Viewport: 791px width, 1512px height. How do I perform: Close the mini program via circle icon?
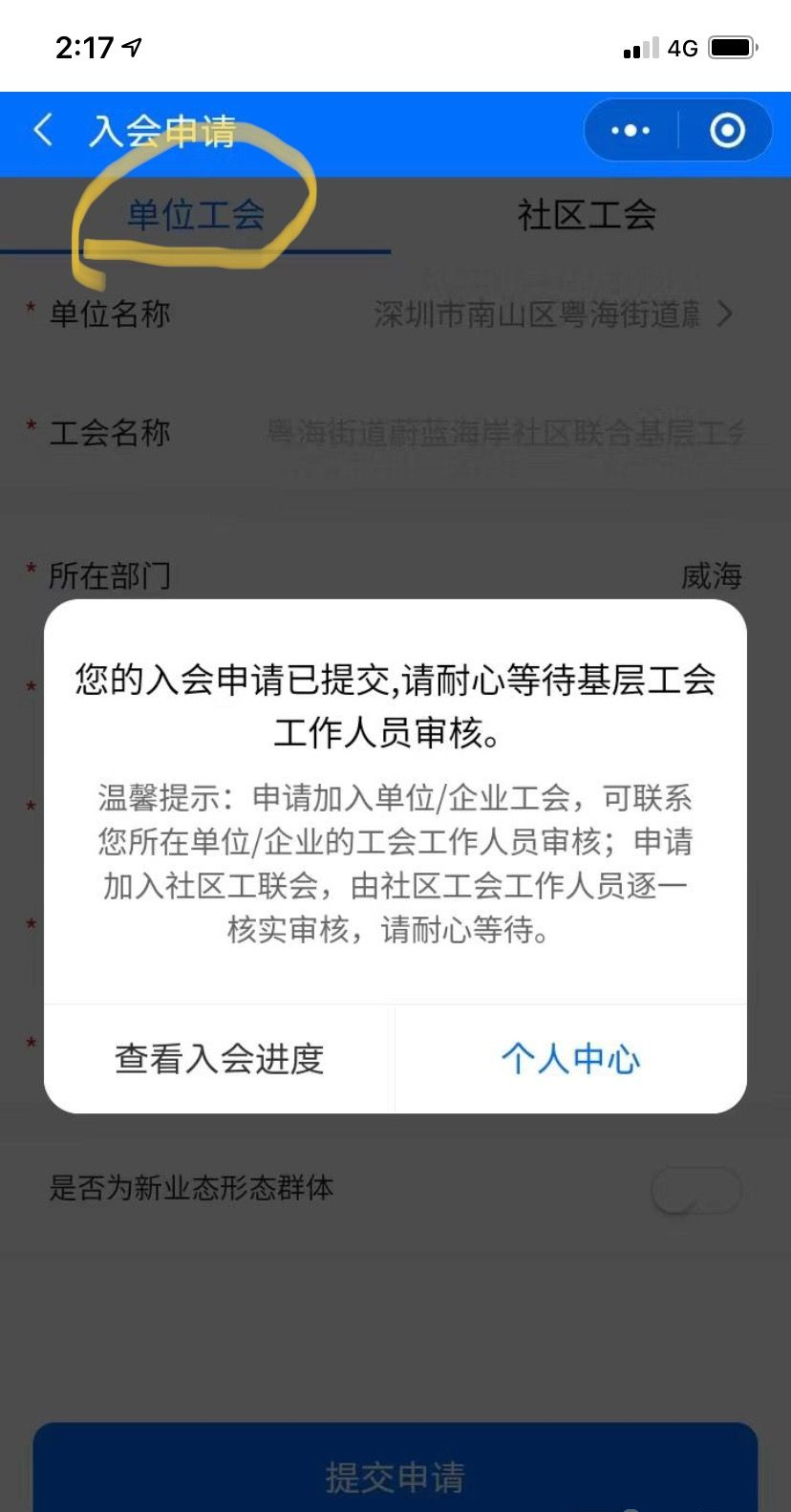727,130
